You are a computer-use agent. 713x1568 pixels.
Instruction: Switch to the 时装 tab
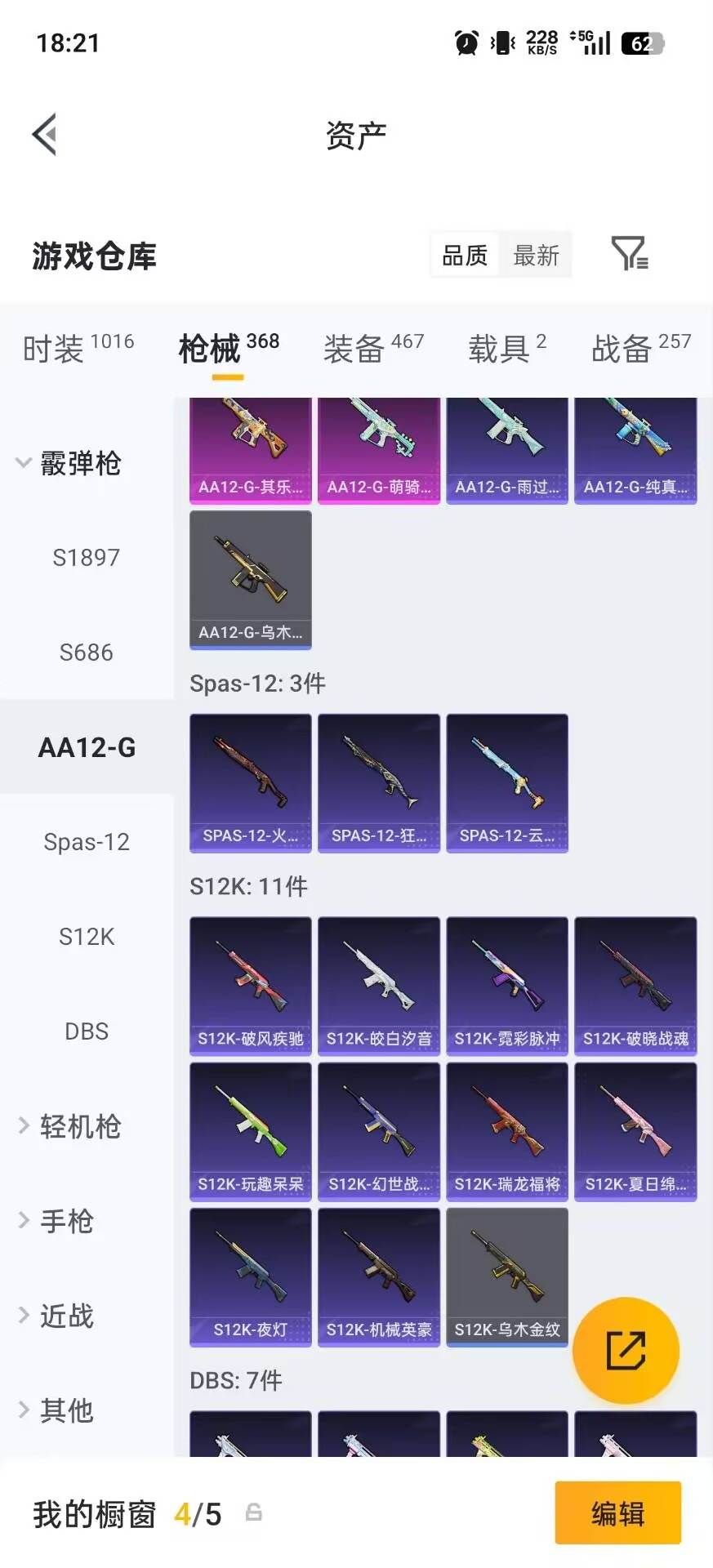pos(78,349)
